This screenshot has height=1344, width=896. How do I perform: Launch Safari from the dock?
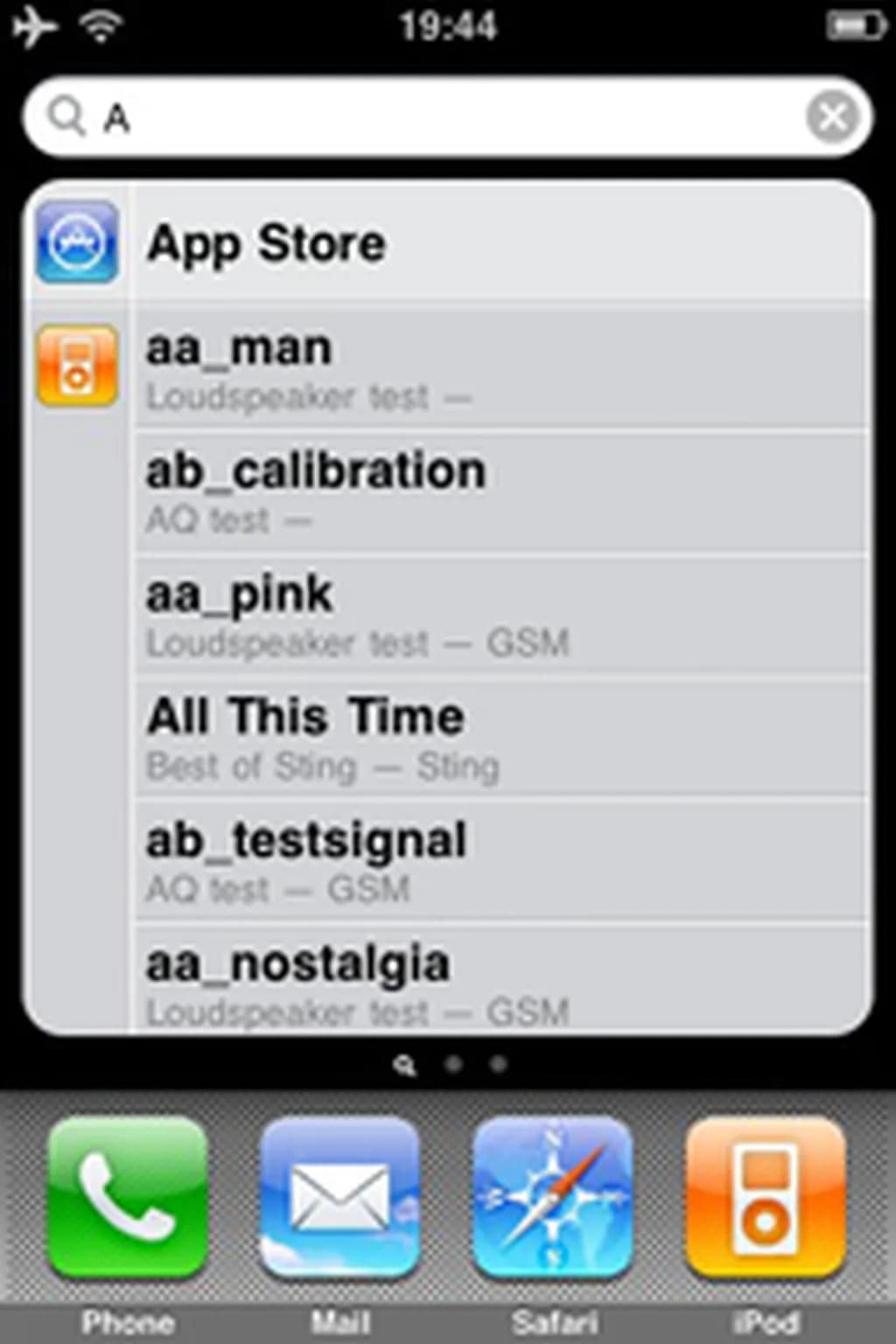click(553, 1197)
